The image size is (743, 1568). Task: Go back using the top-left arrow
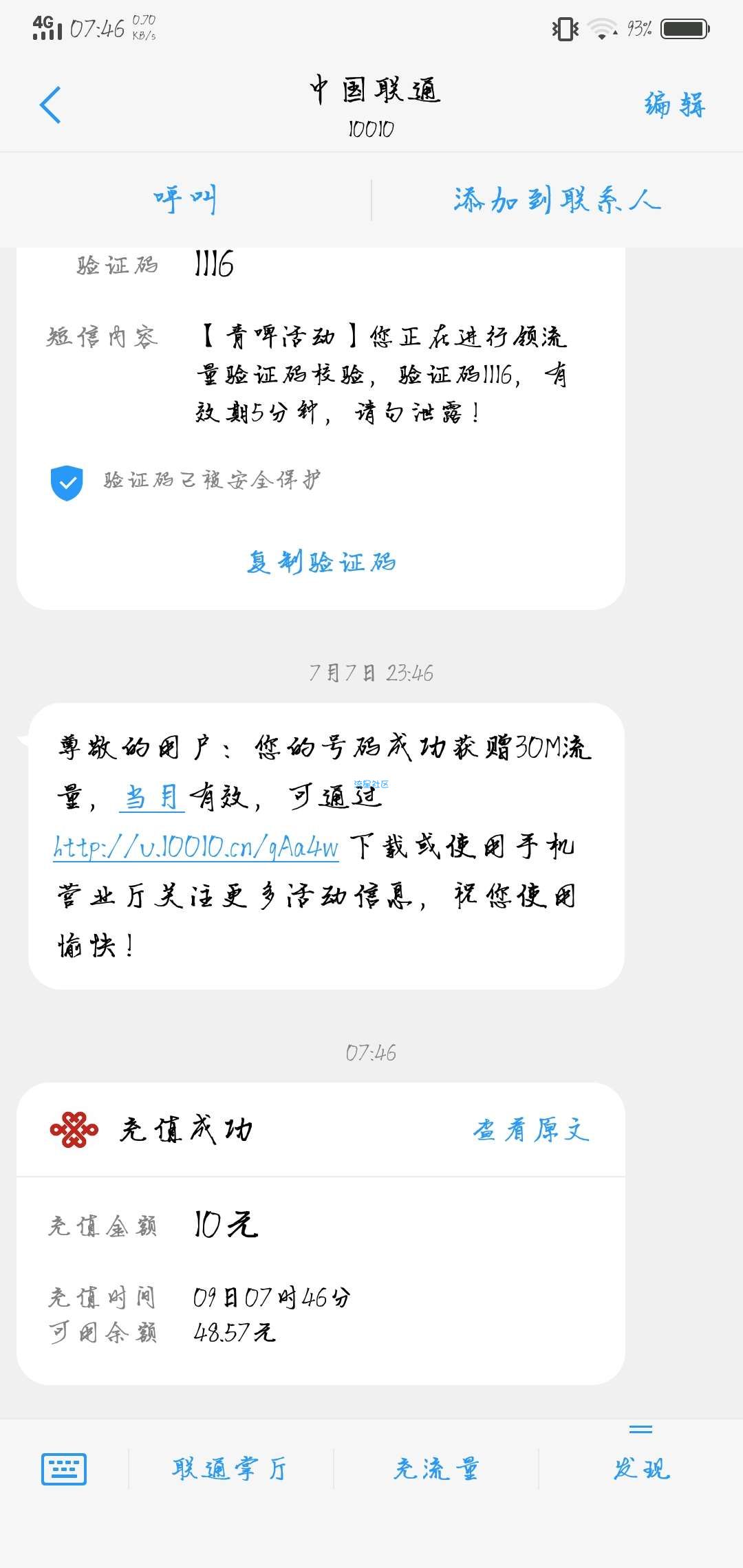point(51,105)
